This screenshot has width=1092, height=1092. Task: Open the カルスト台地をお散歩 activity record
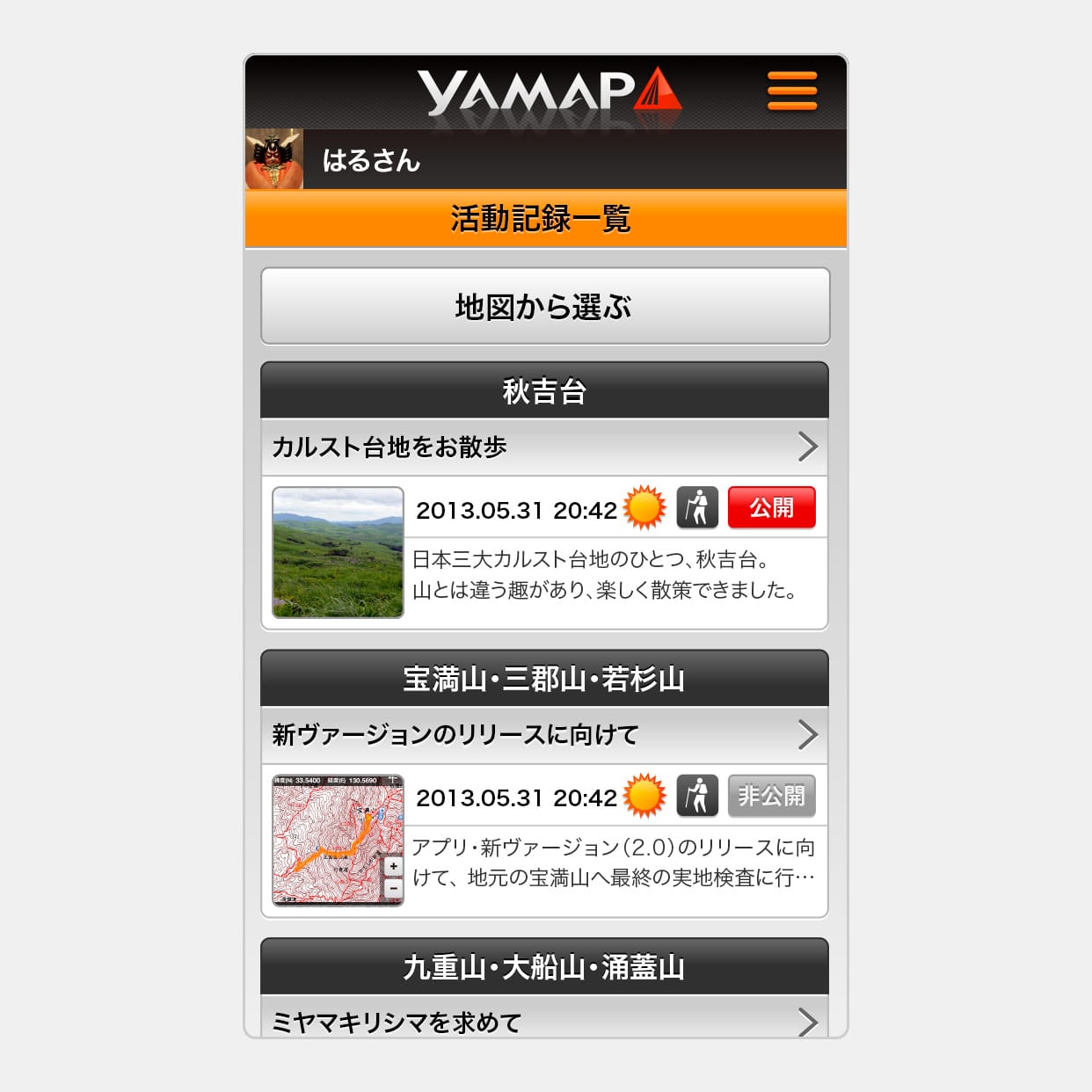tap(544, 447)
